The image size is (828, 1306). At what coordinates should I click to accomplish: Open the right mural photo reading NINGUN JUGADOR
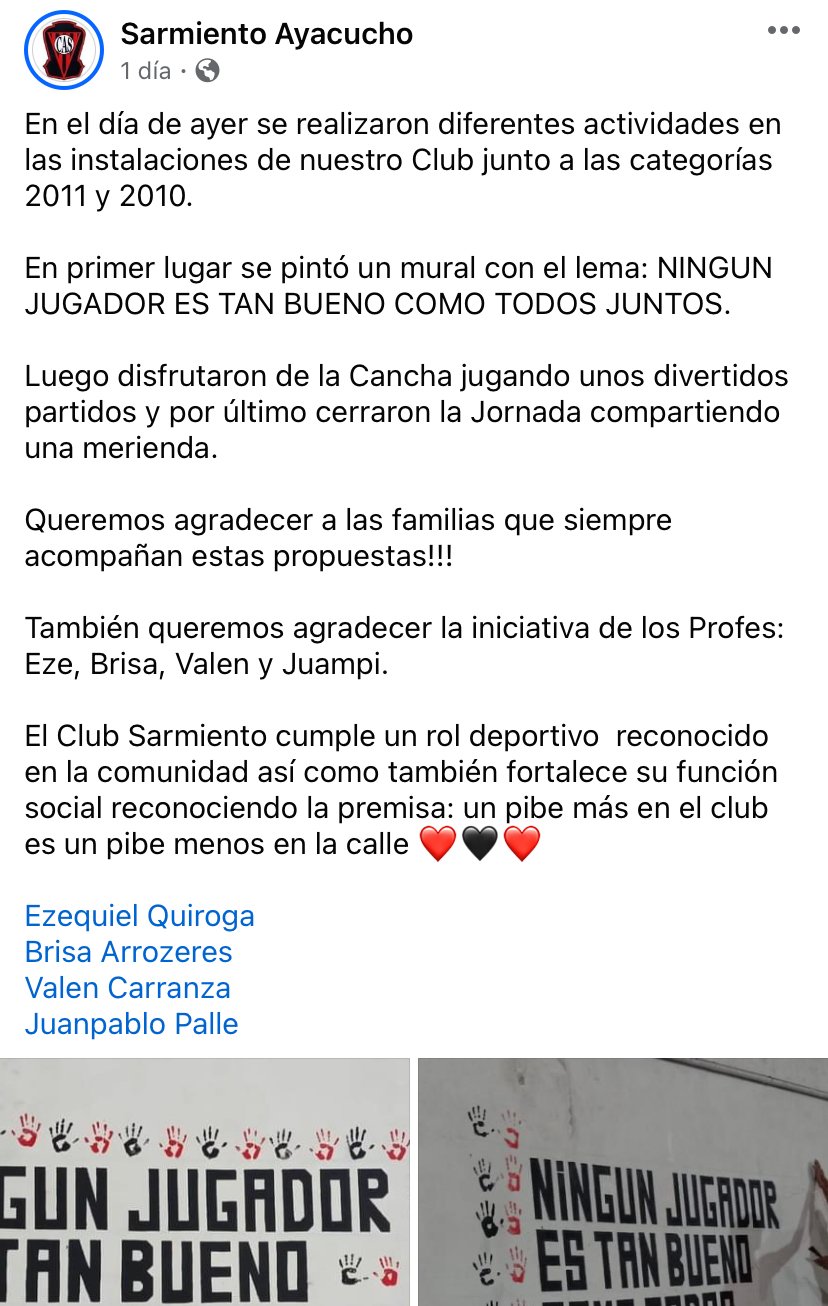pyautogui.click(x=623, y=1182)
